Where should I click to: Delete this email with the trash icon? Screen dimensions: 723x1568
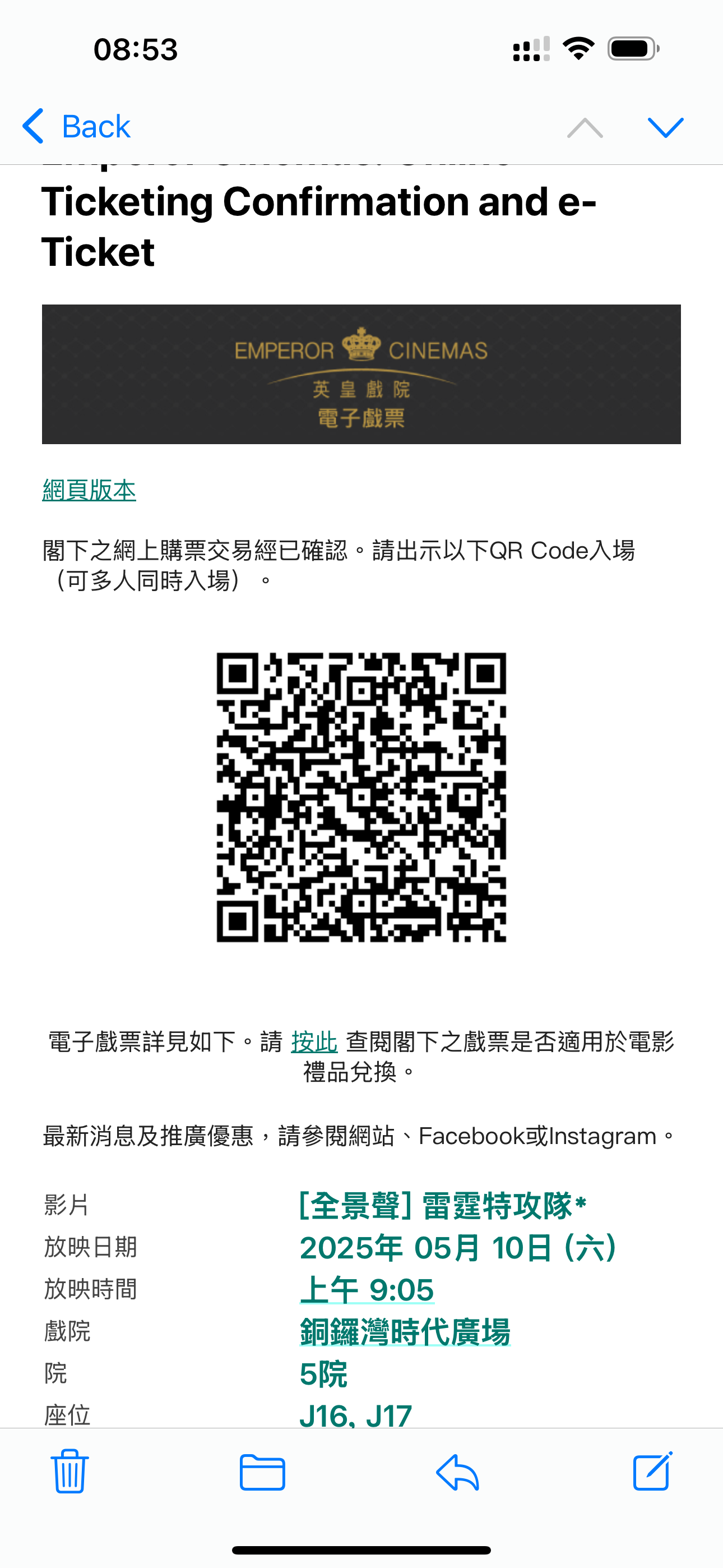70,1471
